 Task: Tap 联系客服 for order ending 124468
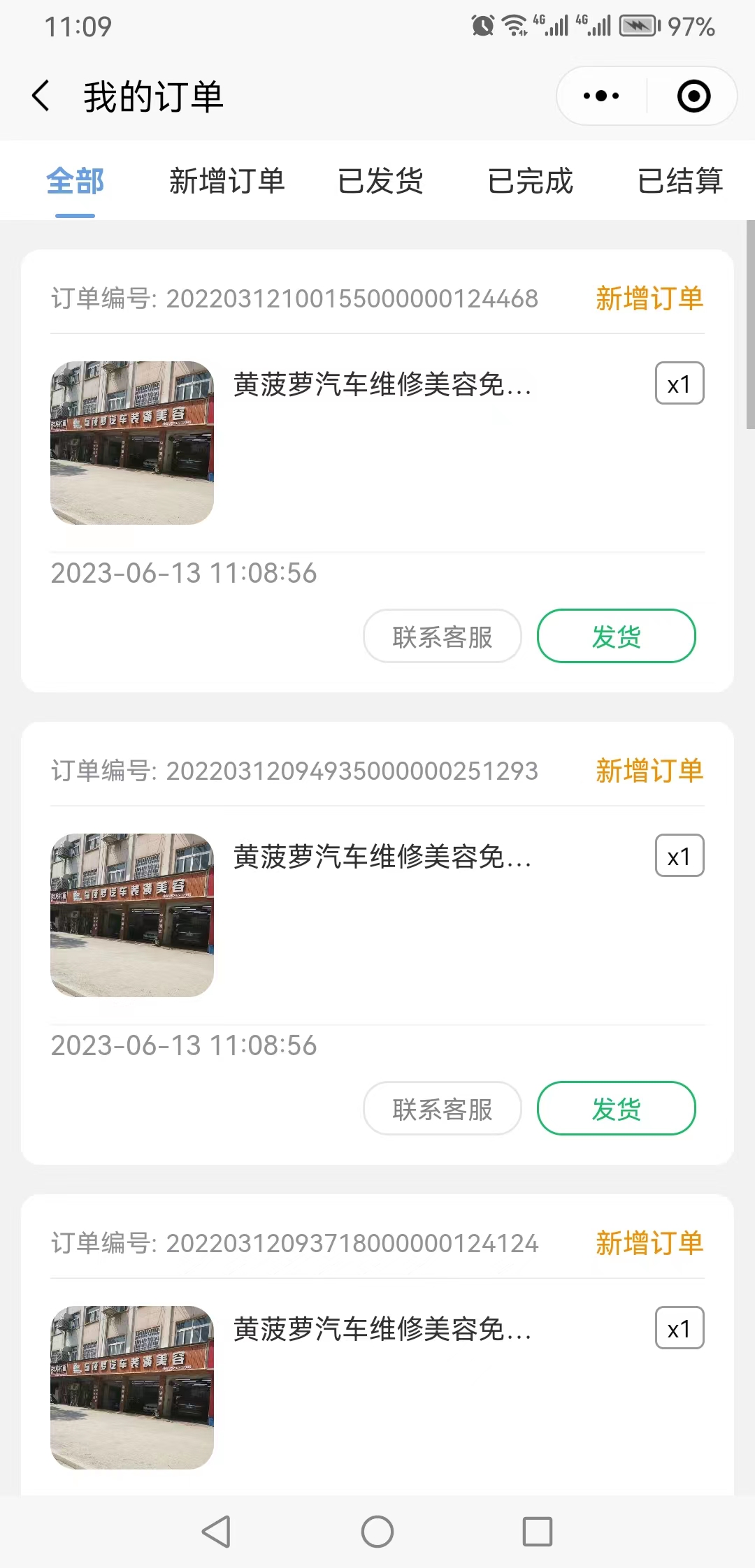point(442,637)
